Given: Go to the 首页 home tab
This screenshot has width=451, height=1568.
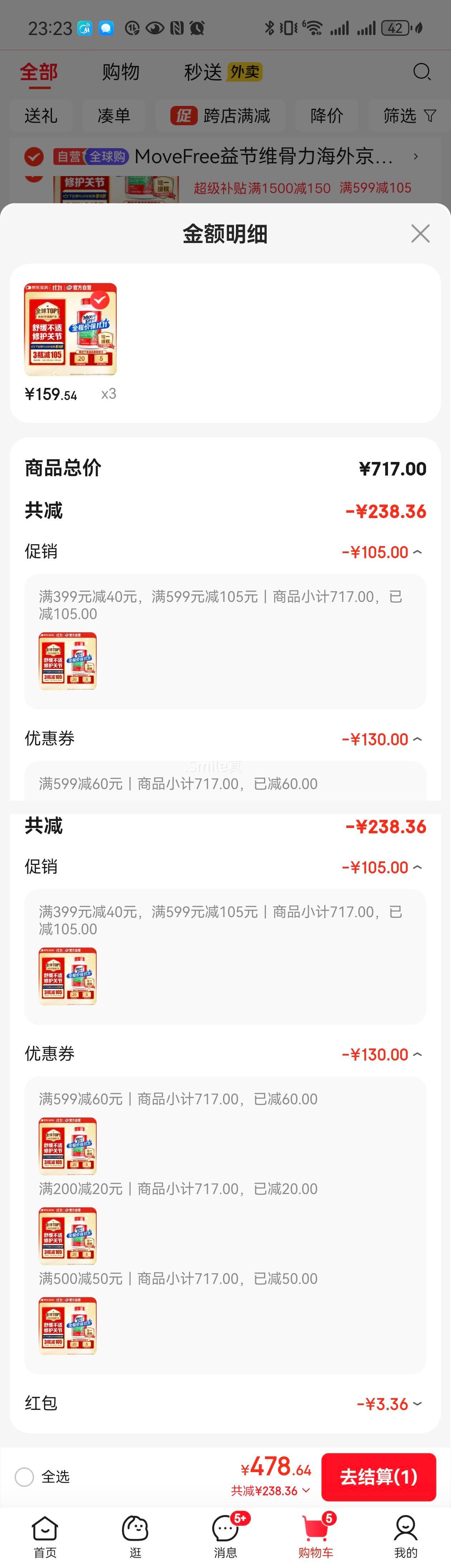Looking at the screenshot, I should (45, 1536).
